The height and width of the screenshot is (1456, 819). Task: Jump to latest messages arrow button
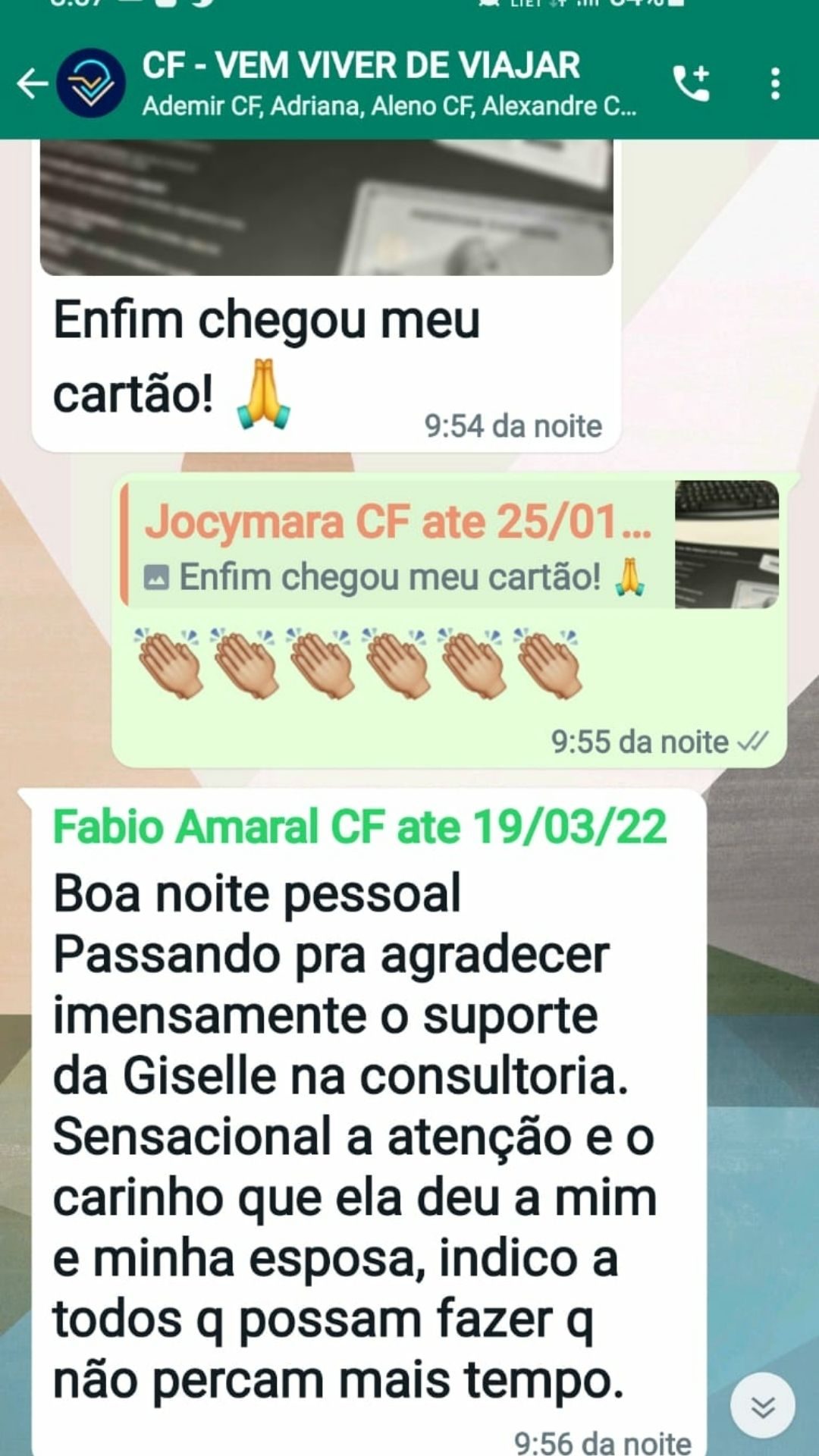(763, 1405)
